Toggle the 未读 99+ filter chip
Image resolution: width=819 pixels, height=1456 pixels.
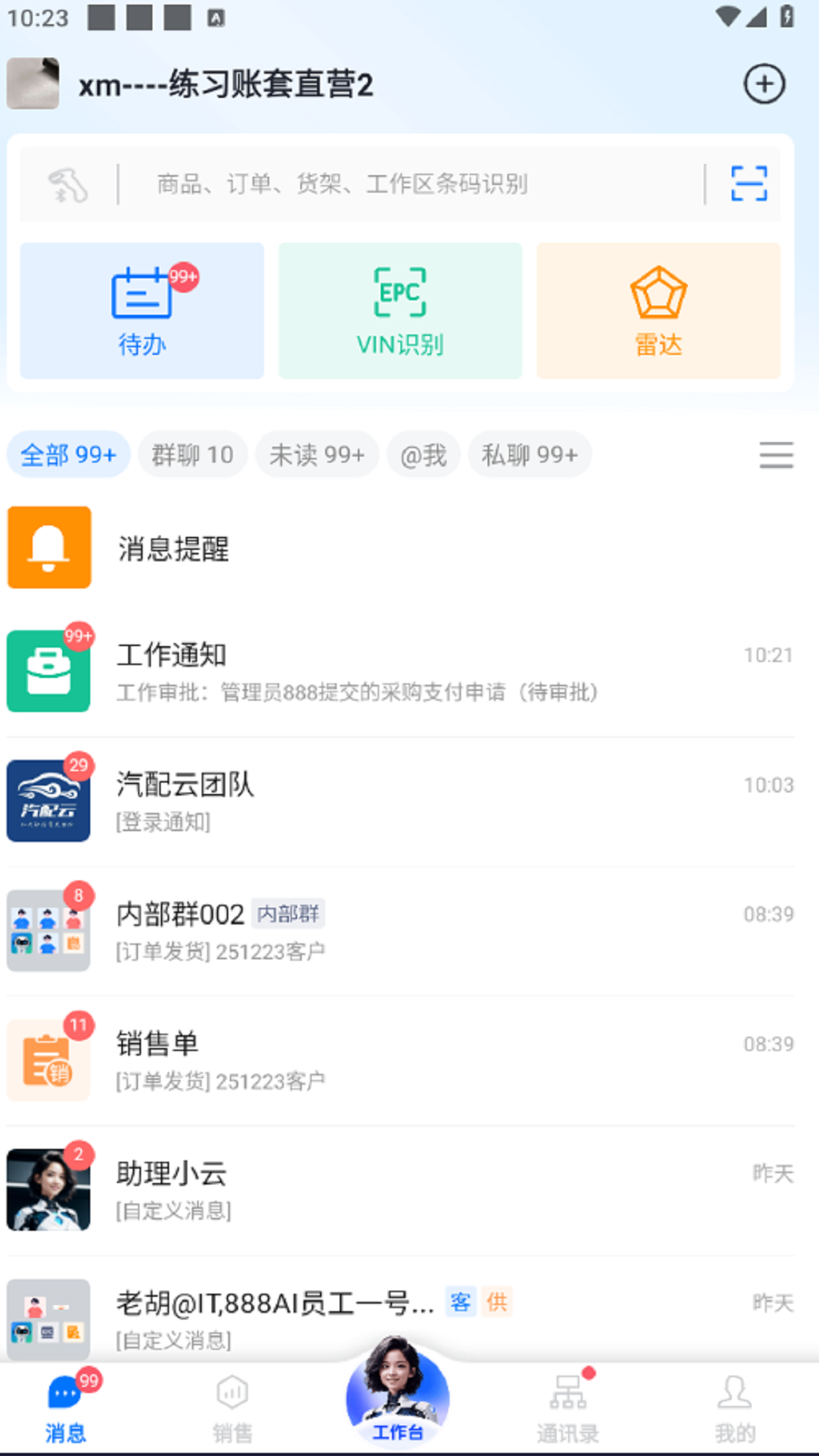[317, 453]
